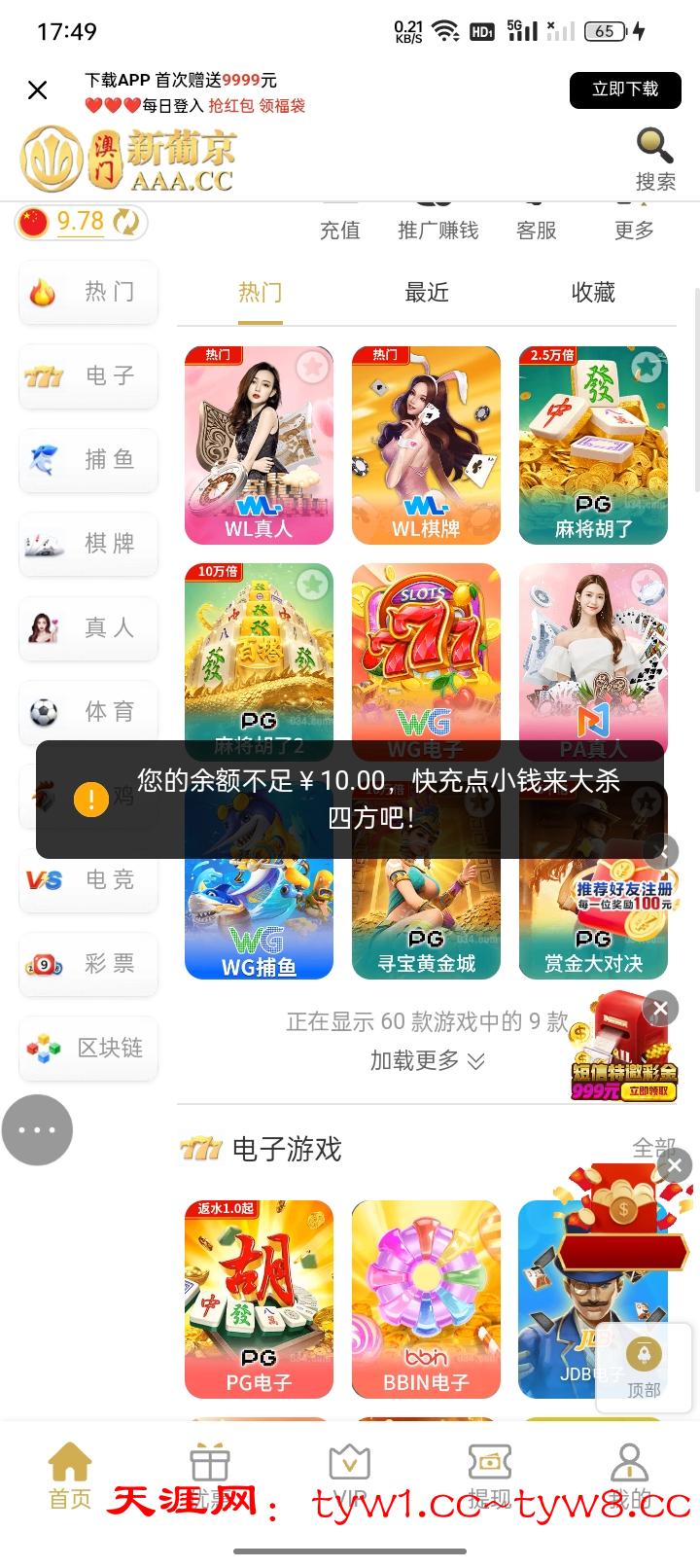Go to the 首页 home tab

click(x=70, y=1475)
